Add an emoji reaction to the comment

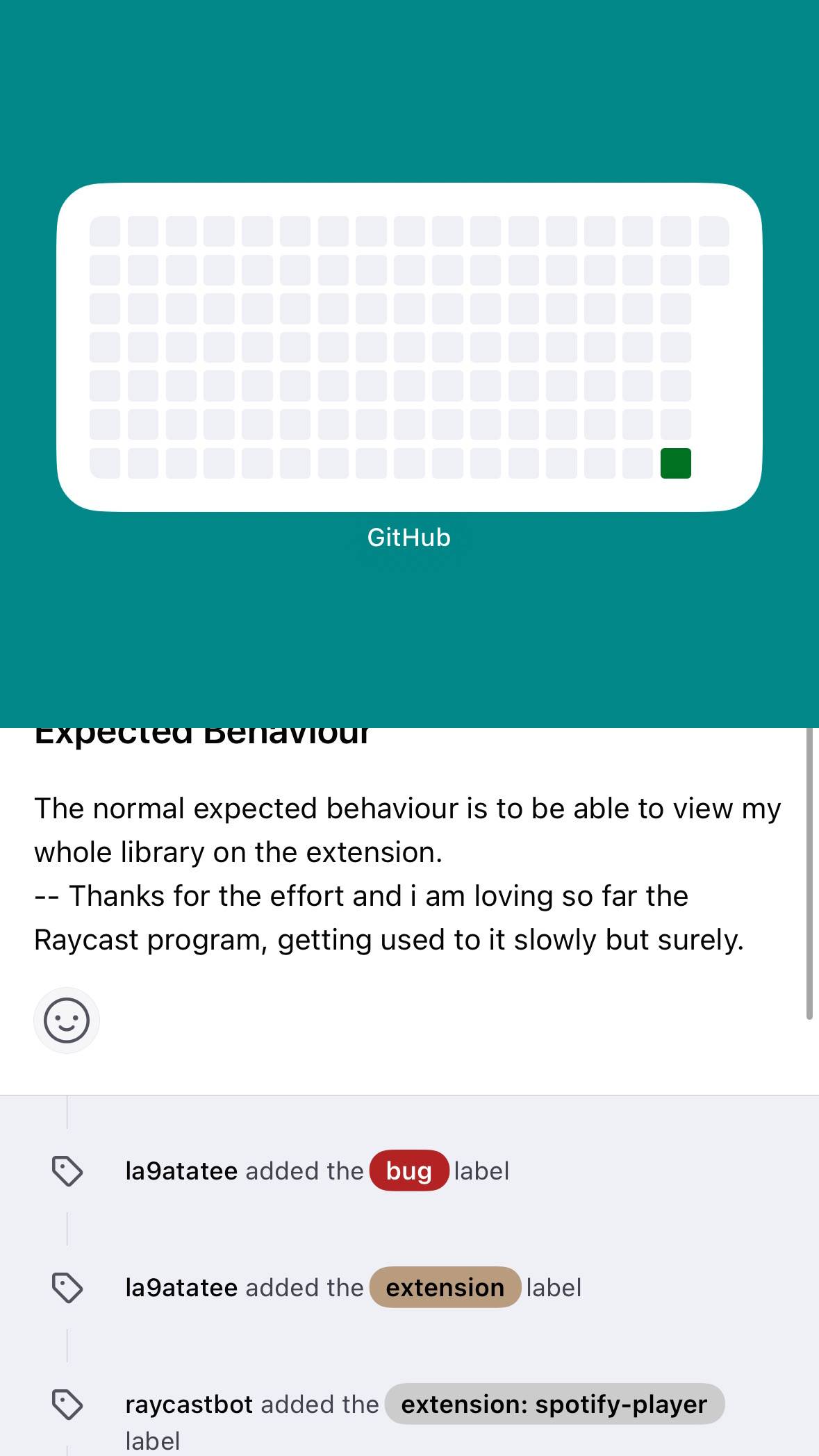(67, 1020)
